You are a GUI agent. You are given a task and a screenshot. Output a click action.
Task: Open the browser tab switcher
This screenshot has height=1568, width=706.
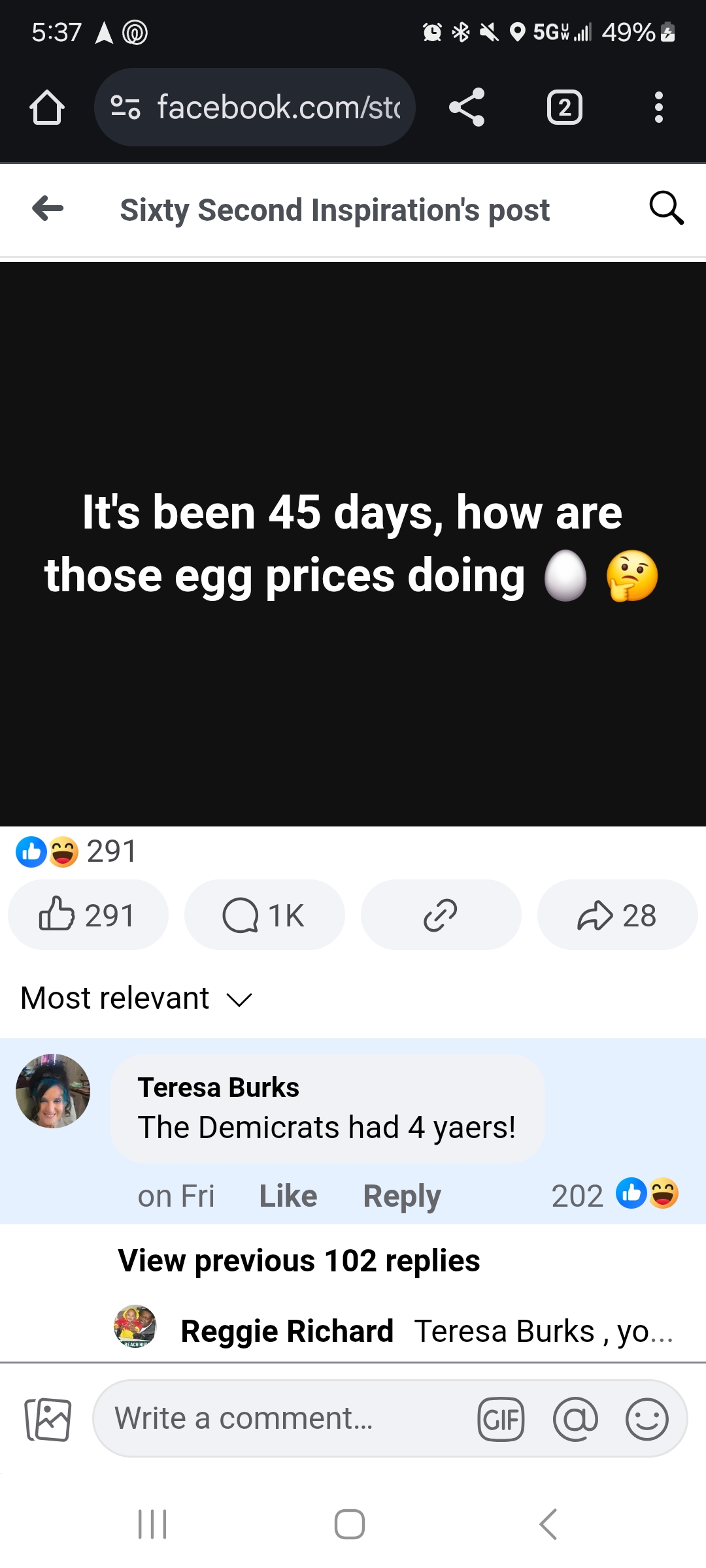tap(565, 107)
